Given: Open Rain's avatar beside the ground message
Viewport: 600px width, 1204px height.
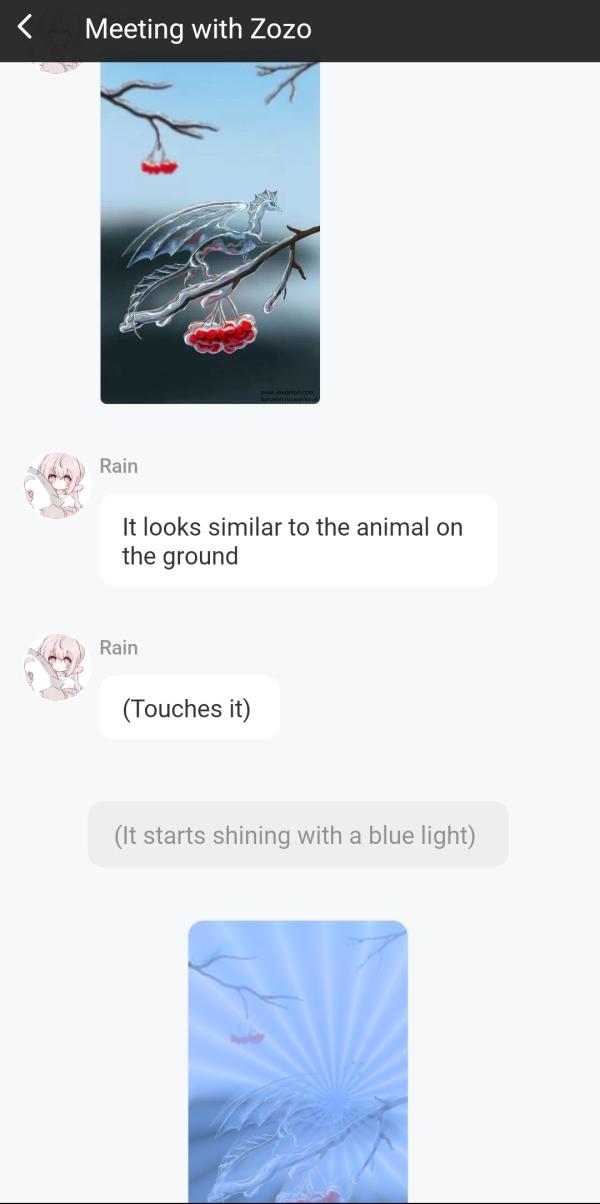Looking at the screenshot, I should 57,485.
